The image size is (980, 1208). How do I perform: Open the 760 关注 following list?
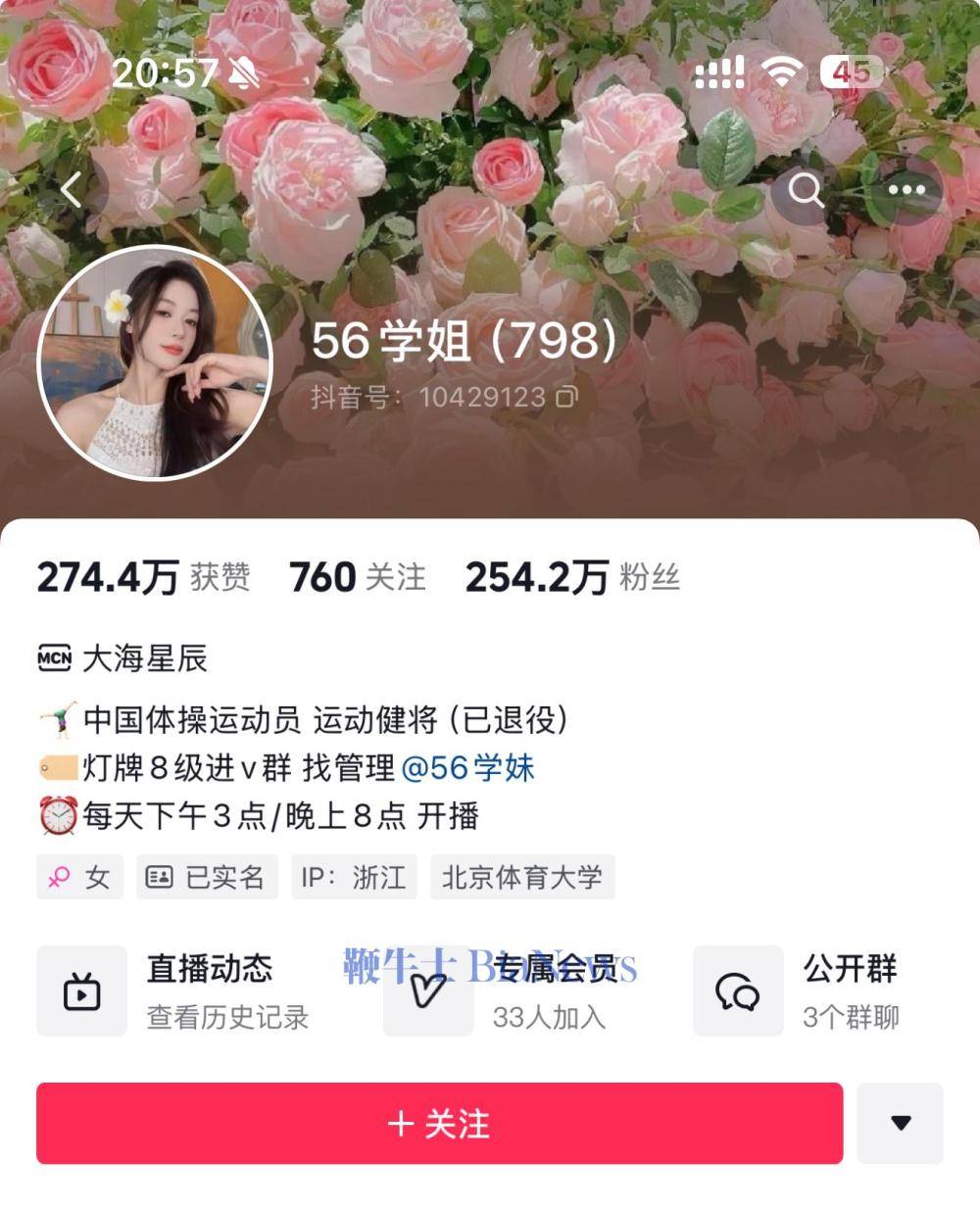point(358,578)
